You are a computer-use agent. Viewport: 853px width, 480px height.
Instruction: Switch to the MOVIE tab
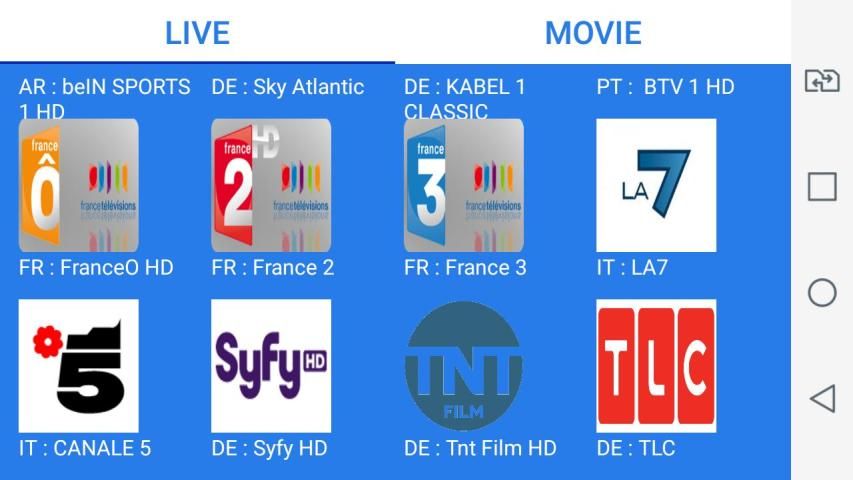point(593,32)
